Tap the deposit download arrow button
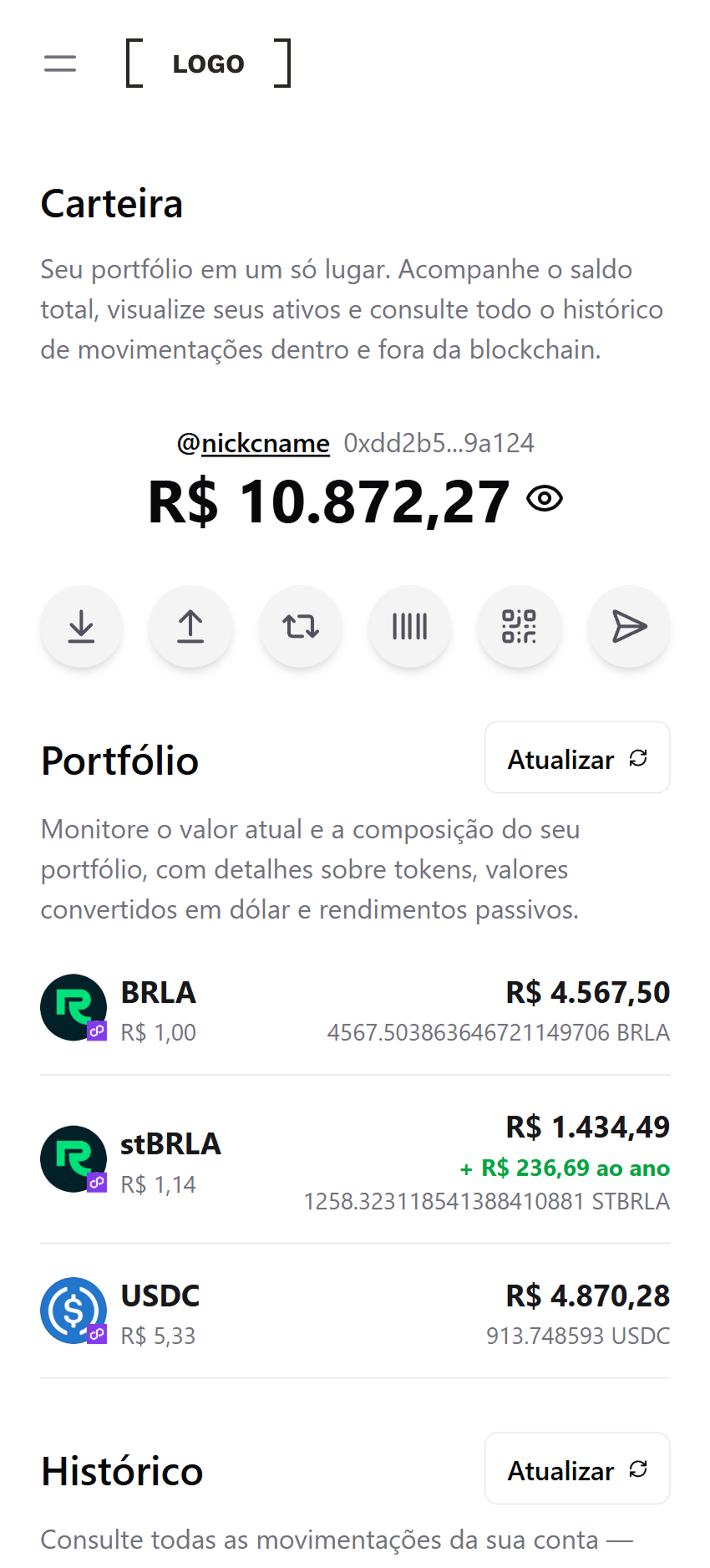 [x=82, y=627]
